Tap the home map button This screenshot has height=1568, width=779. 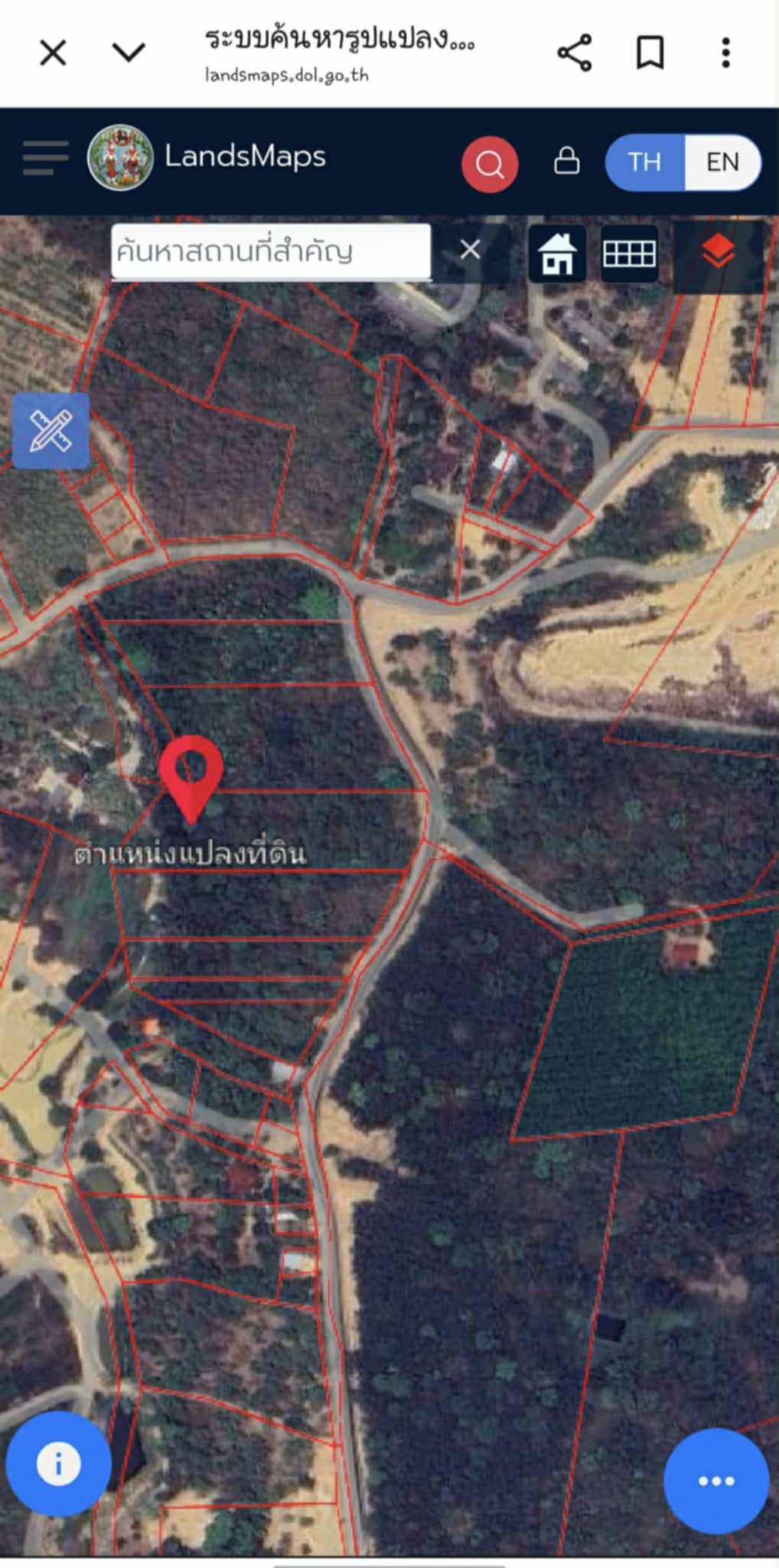pos(557,253)
